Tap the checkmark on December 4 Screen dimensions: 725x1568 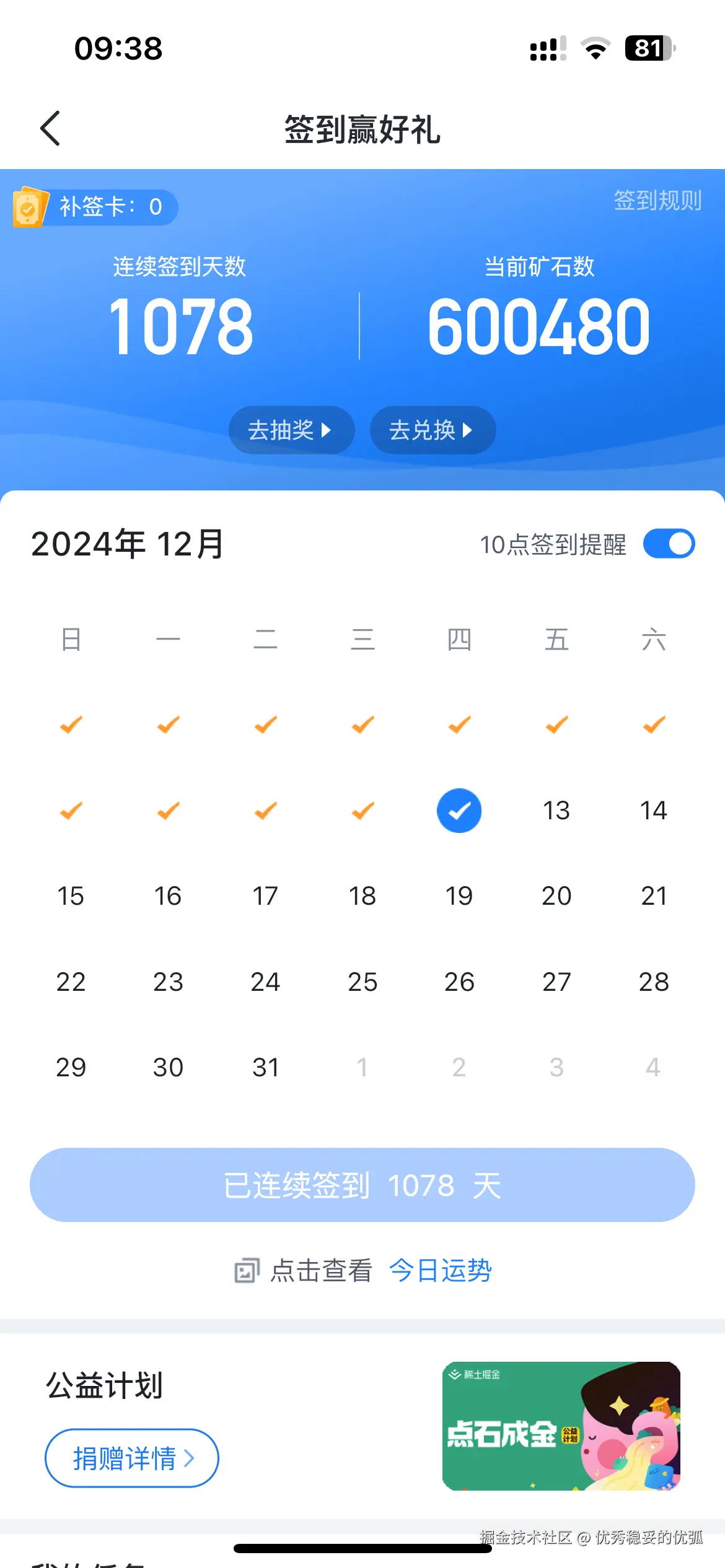(362, 726)
